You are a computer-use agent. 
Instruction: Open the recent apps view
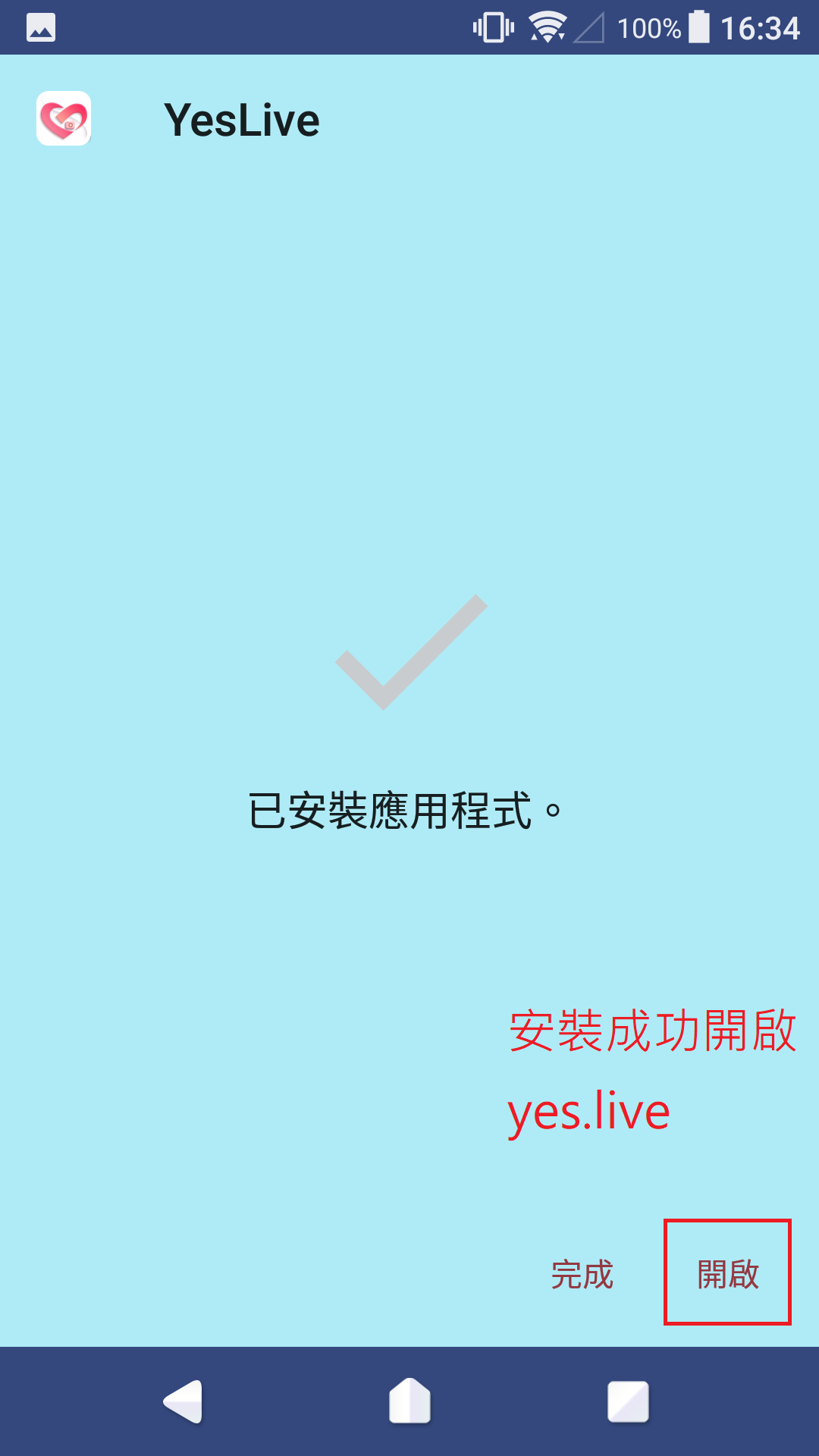click(x=628, y=1401)
